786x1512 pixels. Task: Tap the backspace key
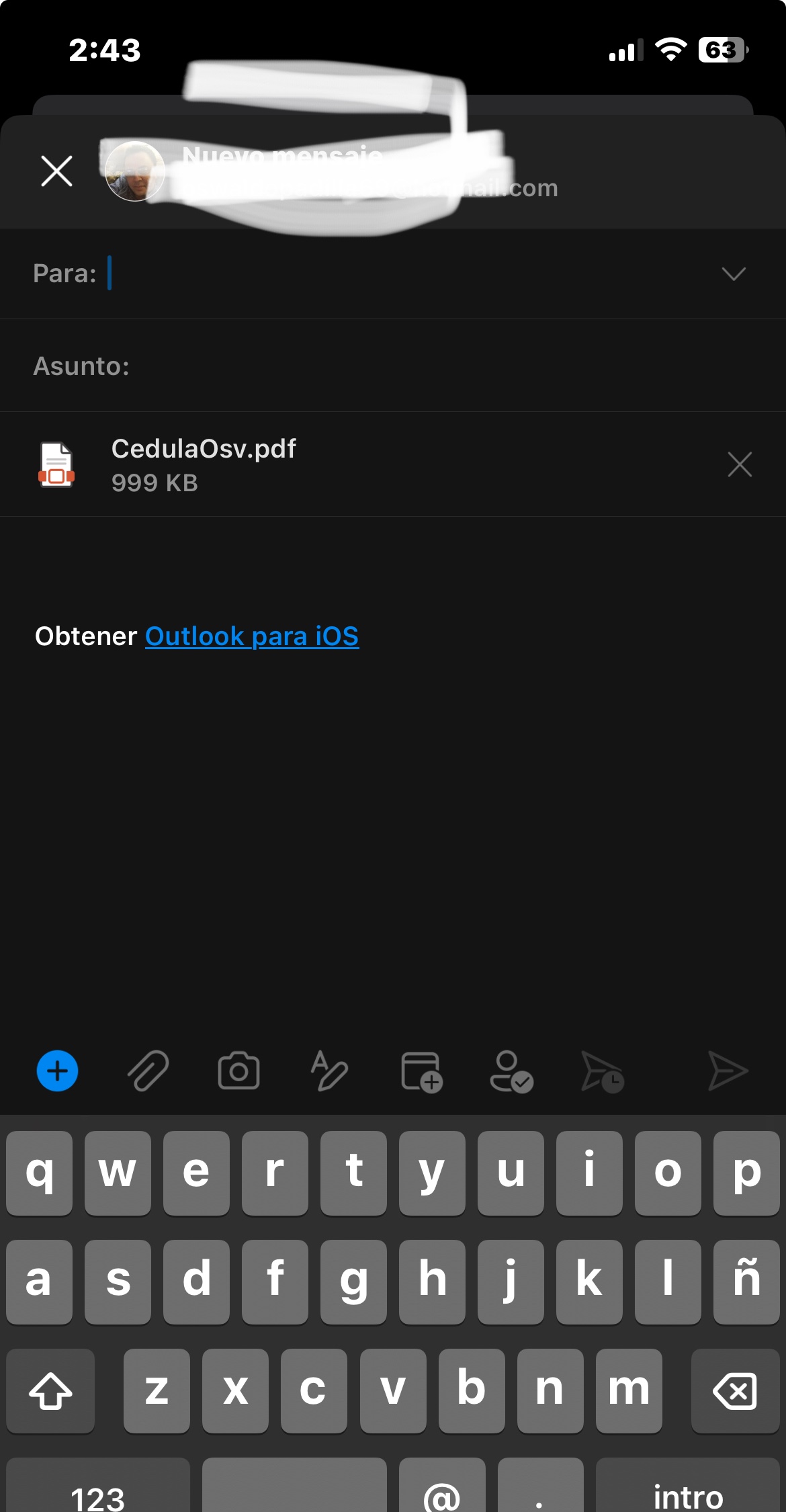(735, 1390)
